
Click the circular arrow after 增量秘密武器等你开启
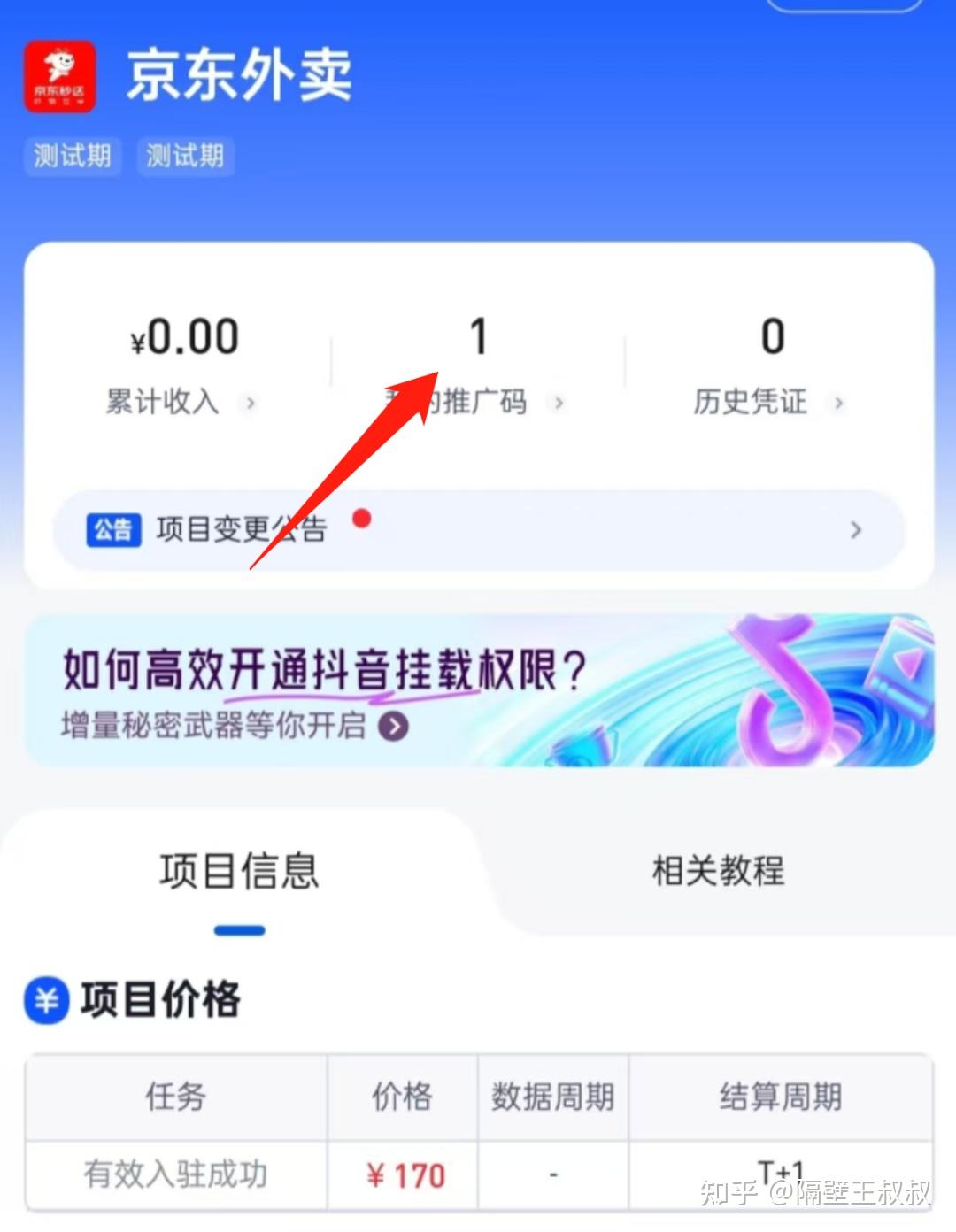(x=393, y=726)
